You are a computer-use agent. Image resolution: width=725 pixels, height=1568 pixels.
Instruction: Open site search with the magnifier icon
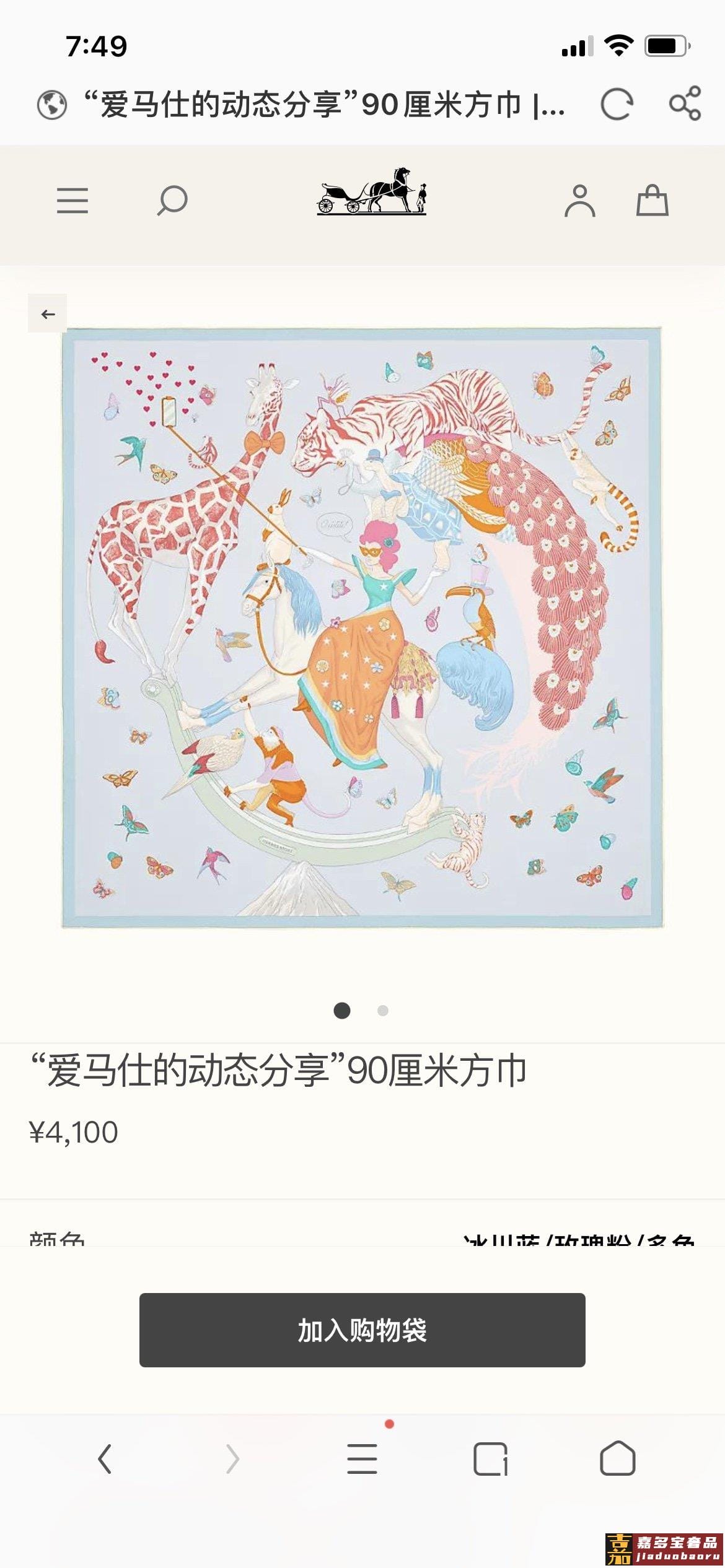pyautogui.click(x=172, y=201)
